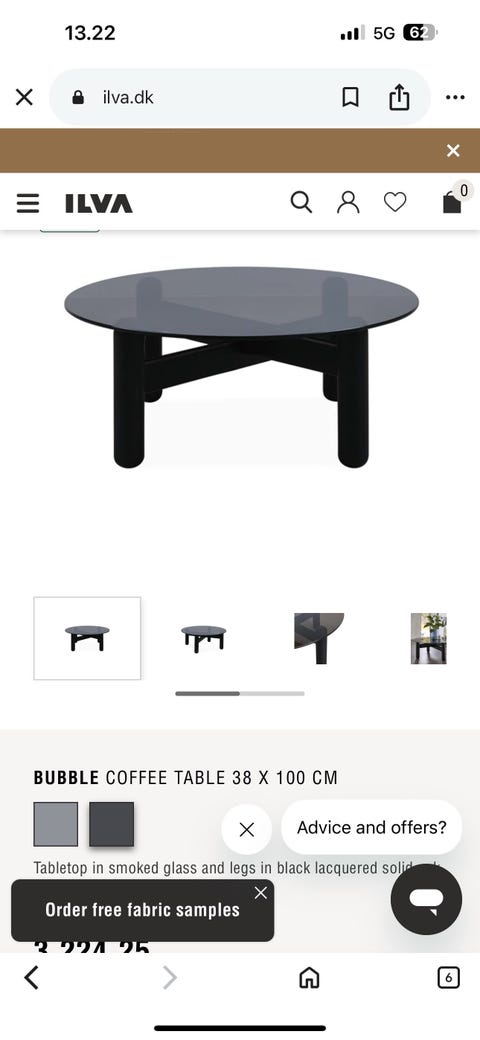
Task: Open the browser overflow menu
Action: tap(455, 98)
